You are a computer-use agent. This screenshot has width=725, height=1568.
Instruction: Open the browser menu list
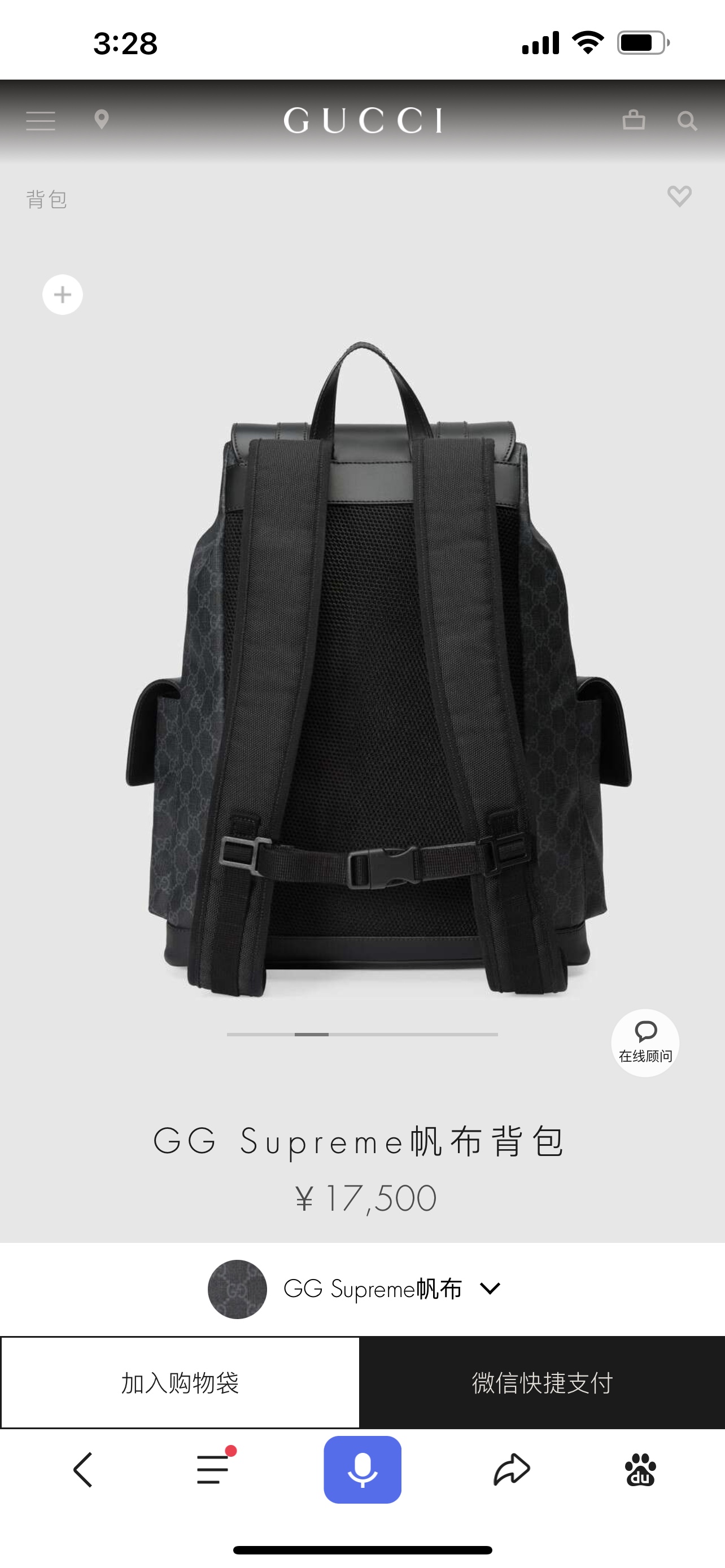(x=213, y=1470)
